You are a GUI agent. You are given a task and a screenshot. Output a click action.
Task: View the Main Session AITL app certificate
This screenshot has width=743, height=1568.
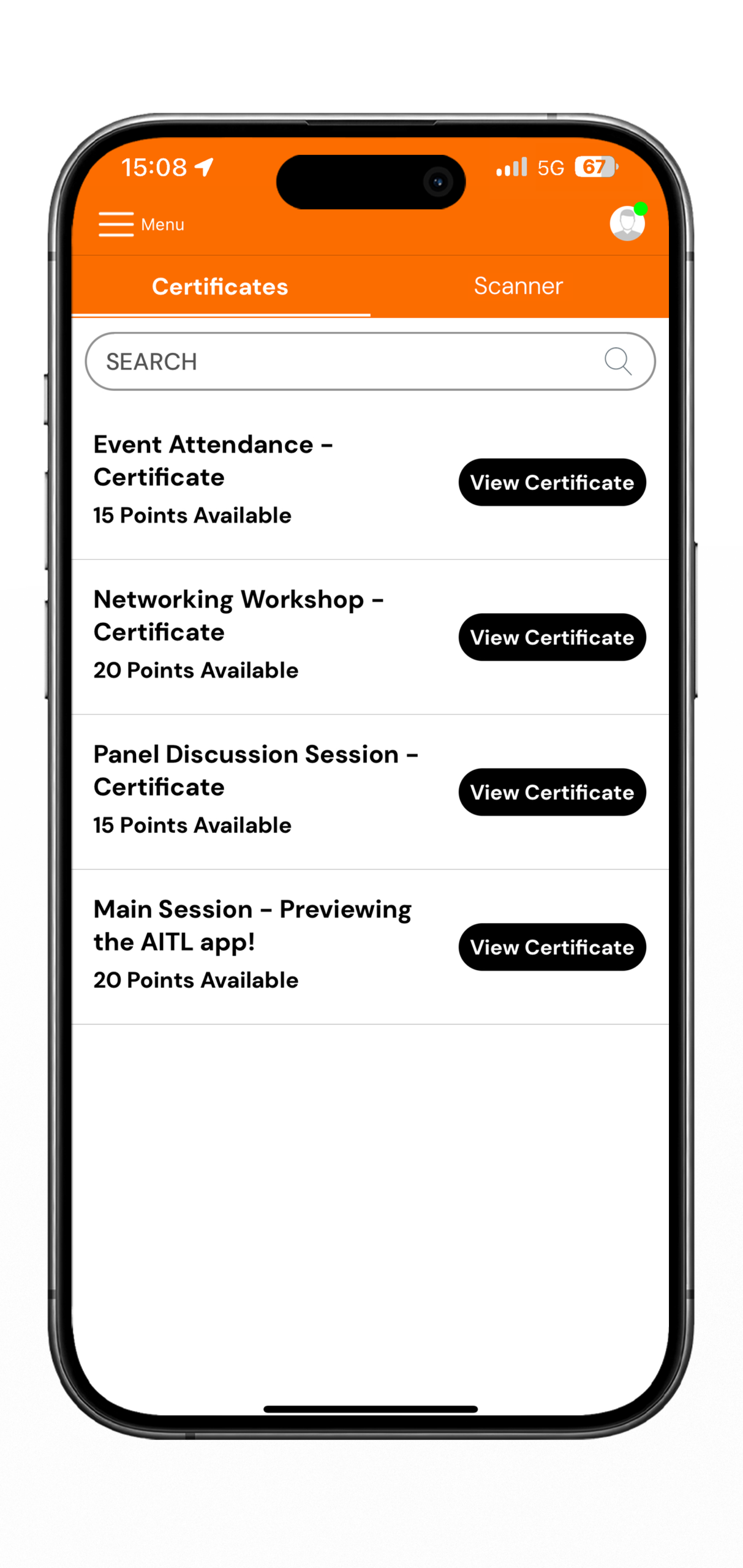tap(552, 948)
